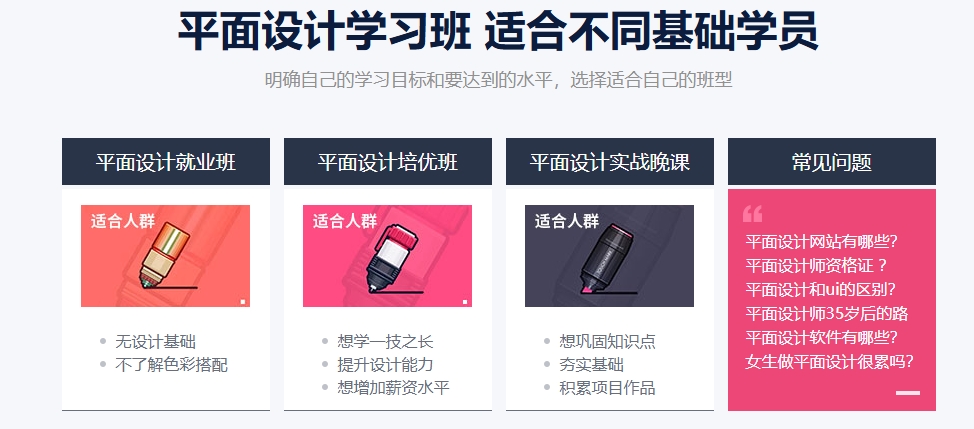Viewport: 974px width, 429px height.
Task: Open question 平面设计师资格证?
Action: coord(816,265)
